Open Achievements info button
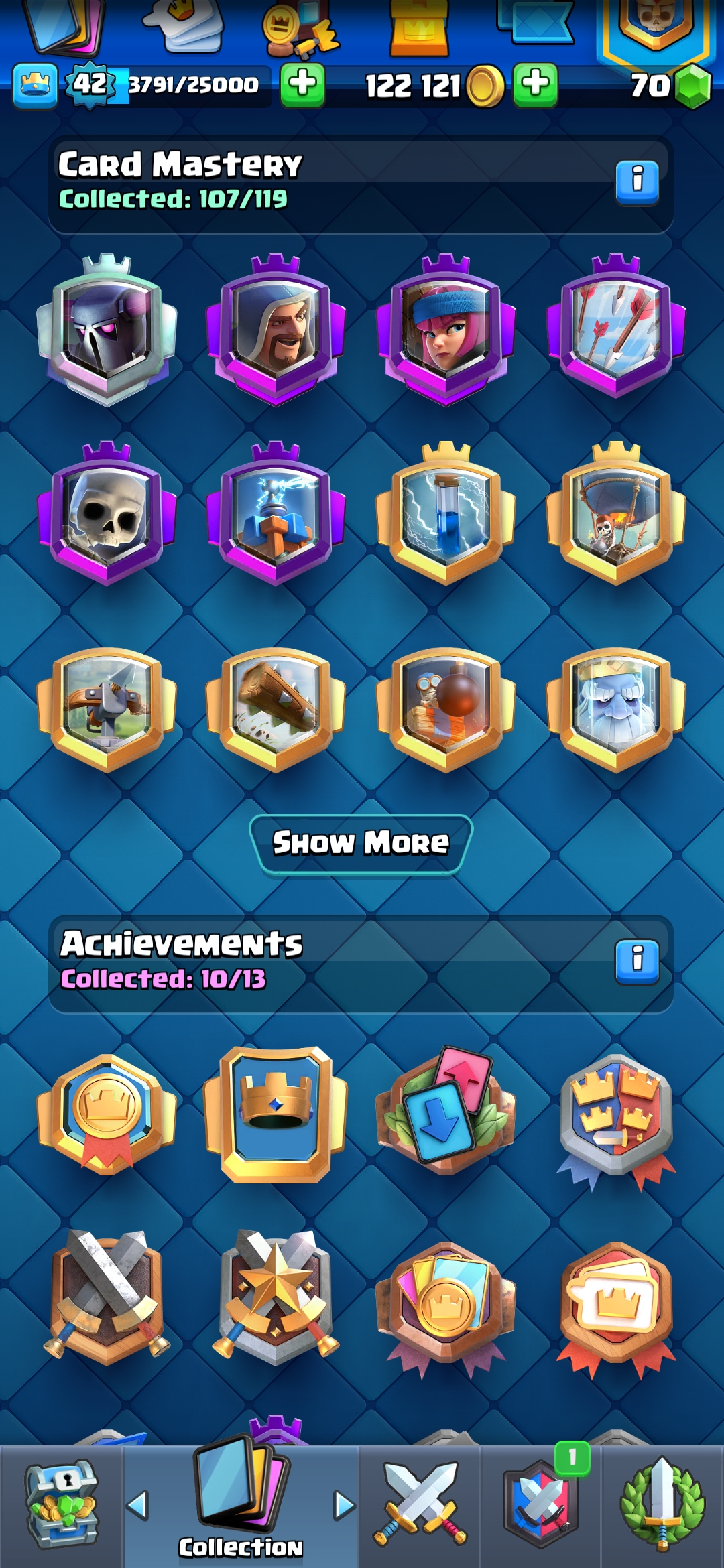This screenshot has height=1568, width=724. pyautogui.click(x=637, y=962)
